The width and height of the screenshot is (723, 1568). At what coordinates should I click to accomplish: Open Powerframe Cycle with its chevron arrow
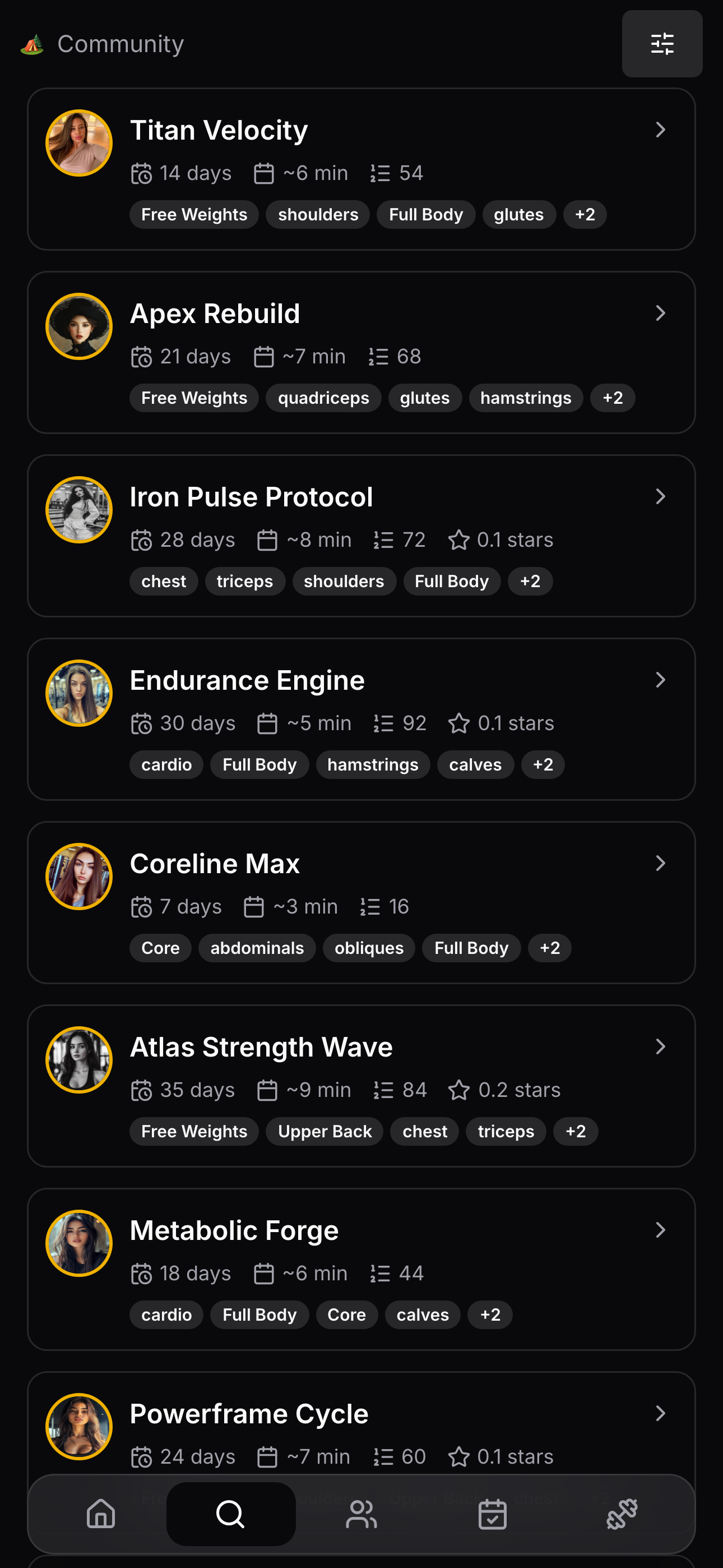coord(661,1413)
